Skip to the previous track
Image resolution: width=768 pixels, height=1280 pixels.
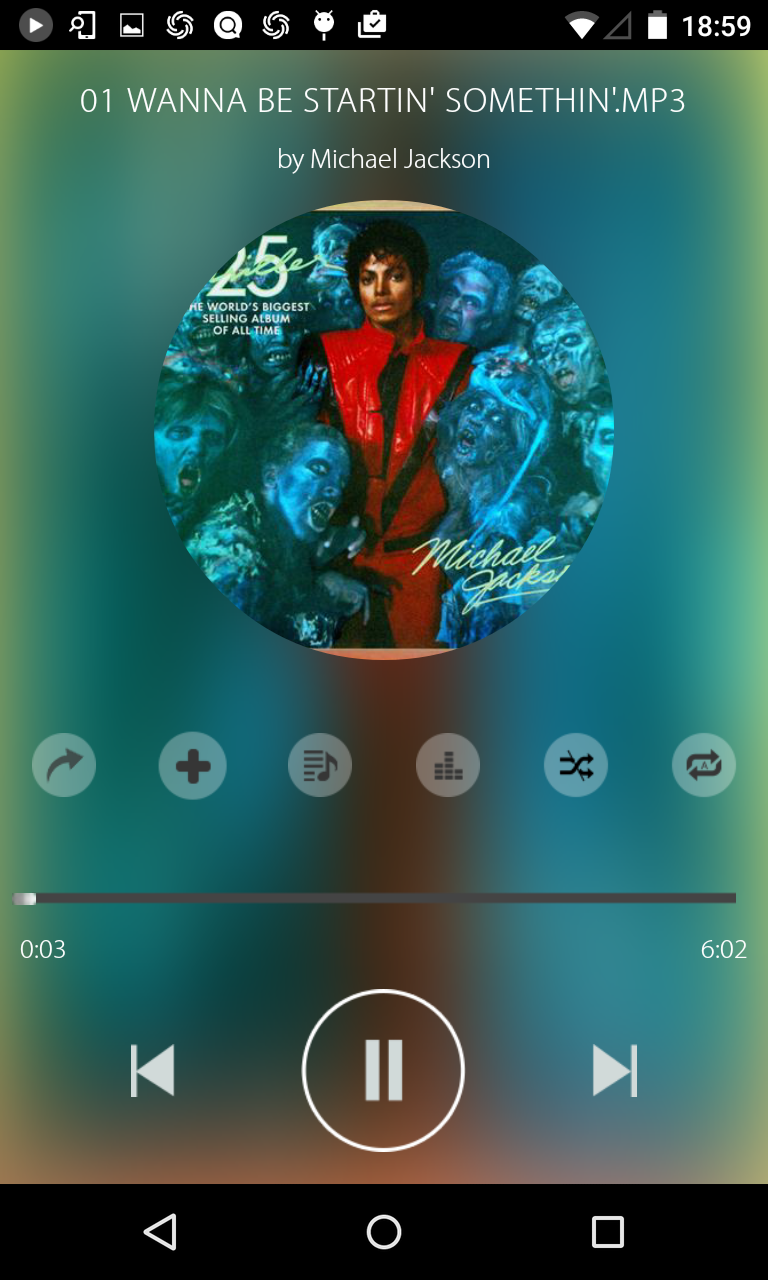coord(152,1070)
